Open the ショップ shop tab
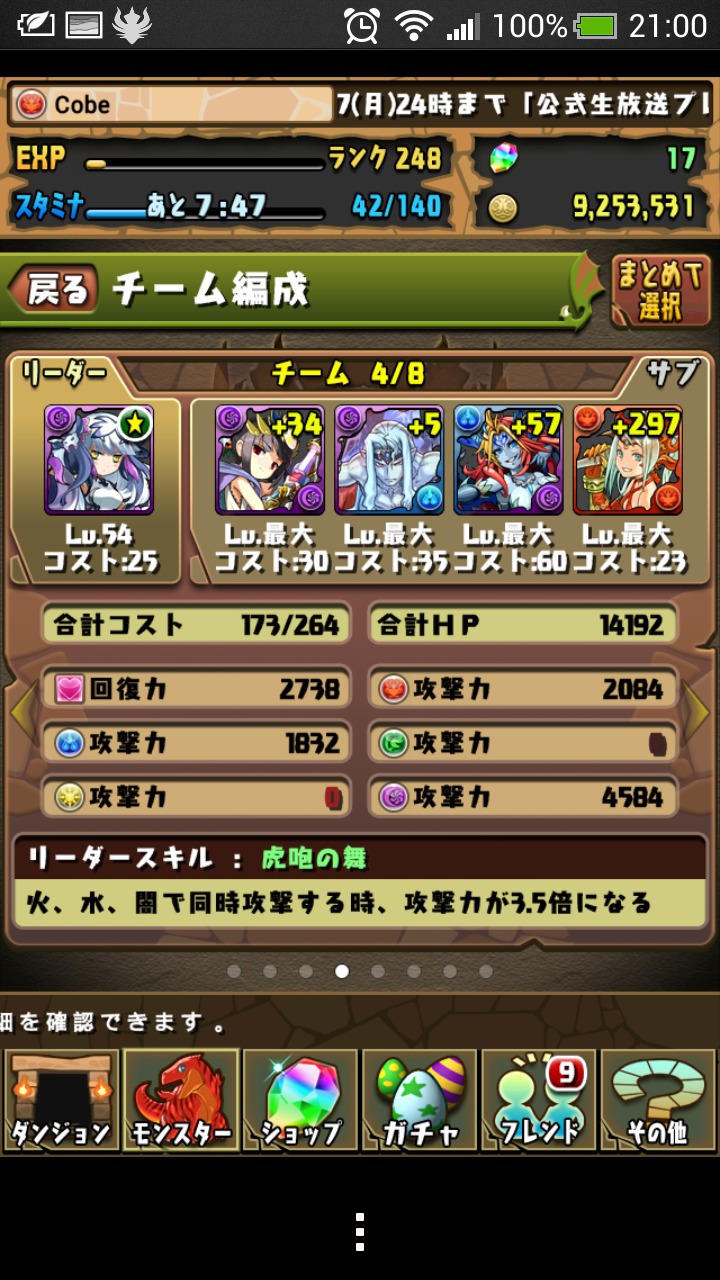This screenshot has height=1280, width=720. pos(300,1100)
